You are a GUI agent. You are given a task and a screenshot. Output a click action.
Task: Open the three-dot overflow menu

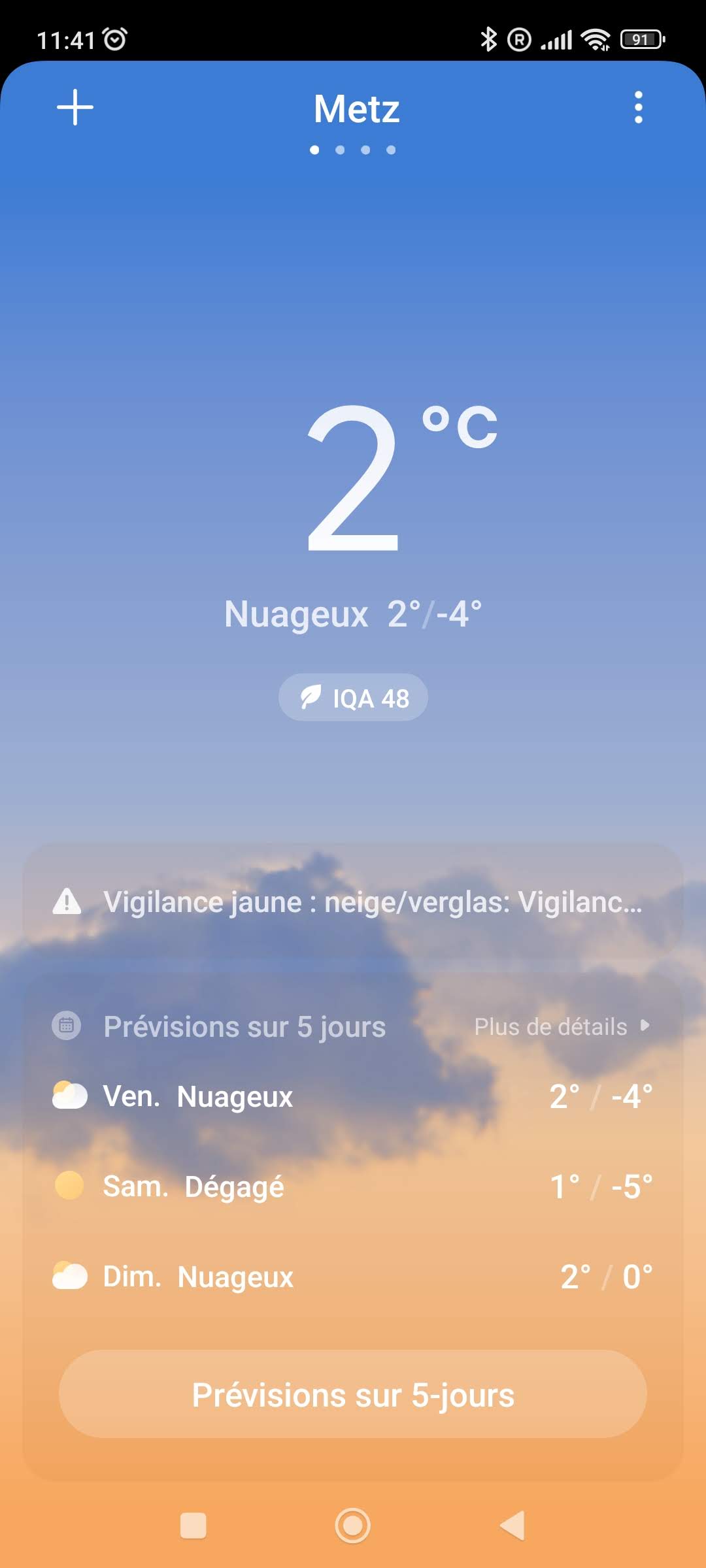pyautogui.click(x=638, y=107)
